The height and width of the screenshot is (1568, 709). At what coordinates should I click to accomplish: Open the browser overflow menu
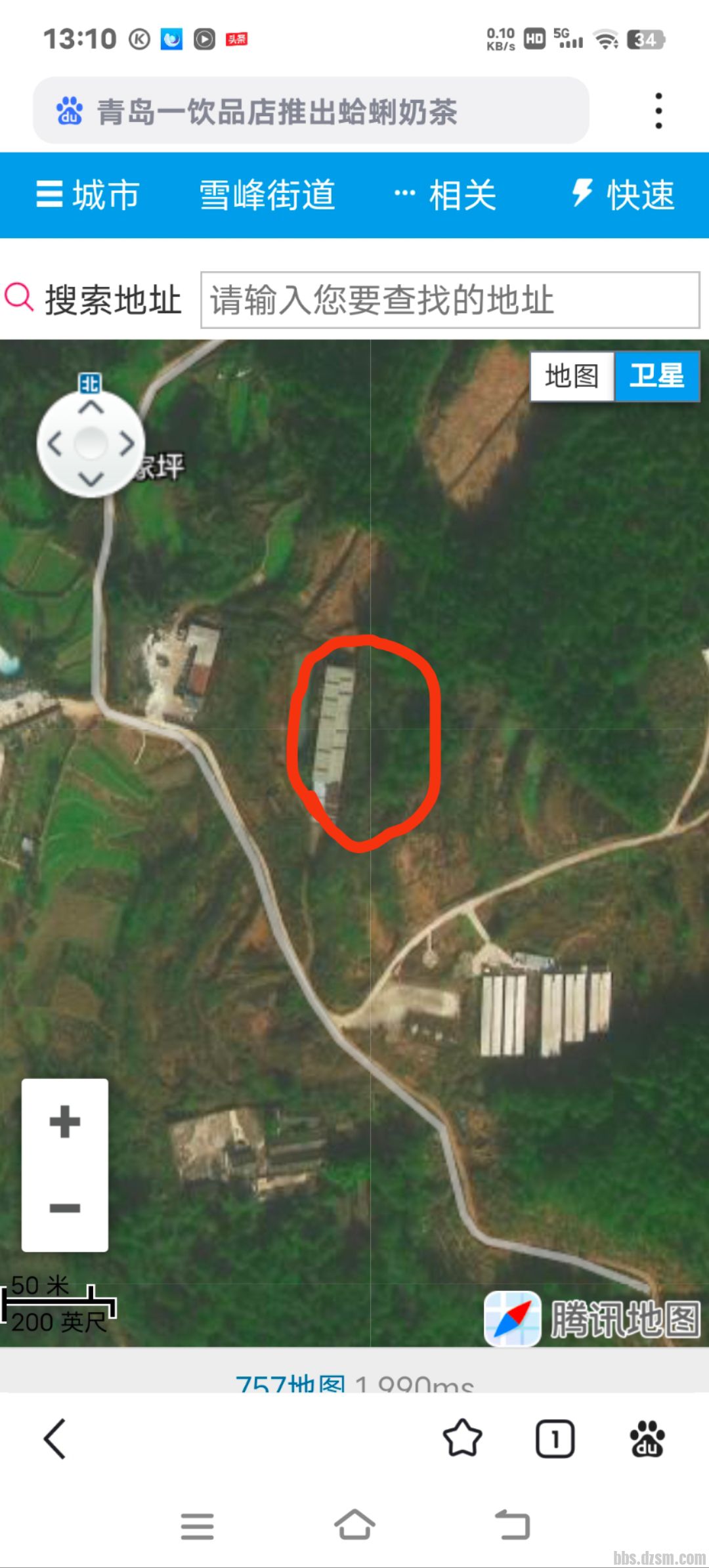(658, 111)
